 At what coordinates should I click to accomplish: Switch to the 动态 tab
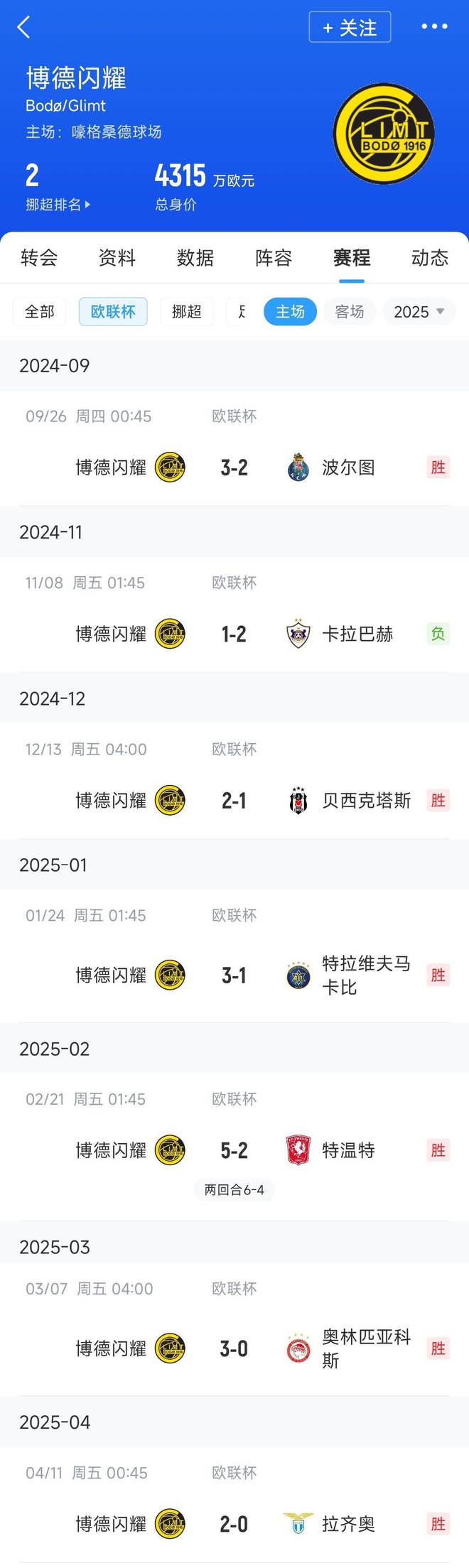[x=429, y=257]
